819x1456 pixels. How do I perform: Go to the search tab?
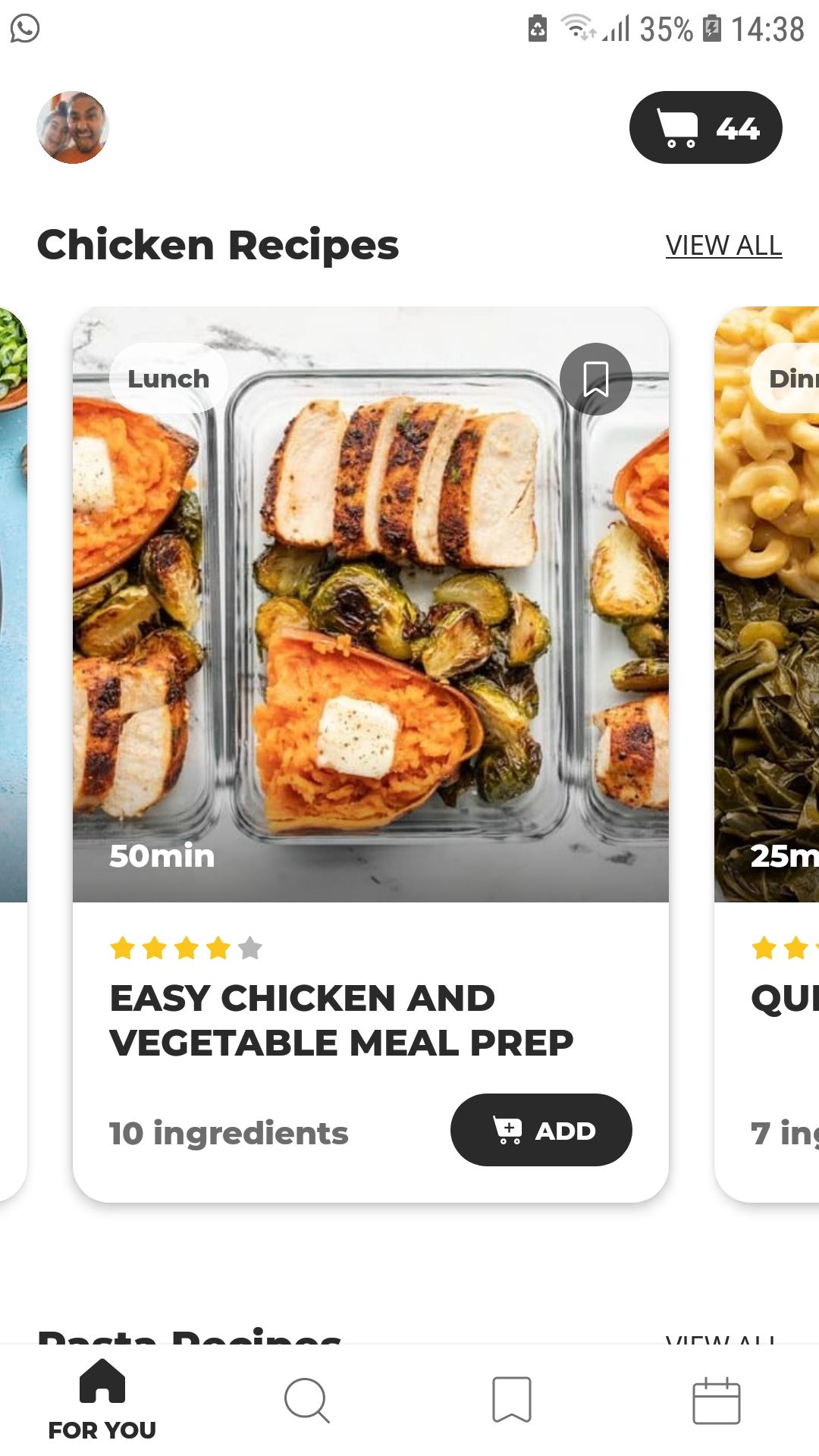[x=307, y=1401]
